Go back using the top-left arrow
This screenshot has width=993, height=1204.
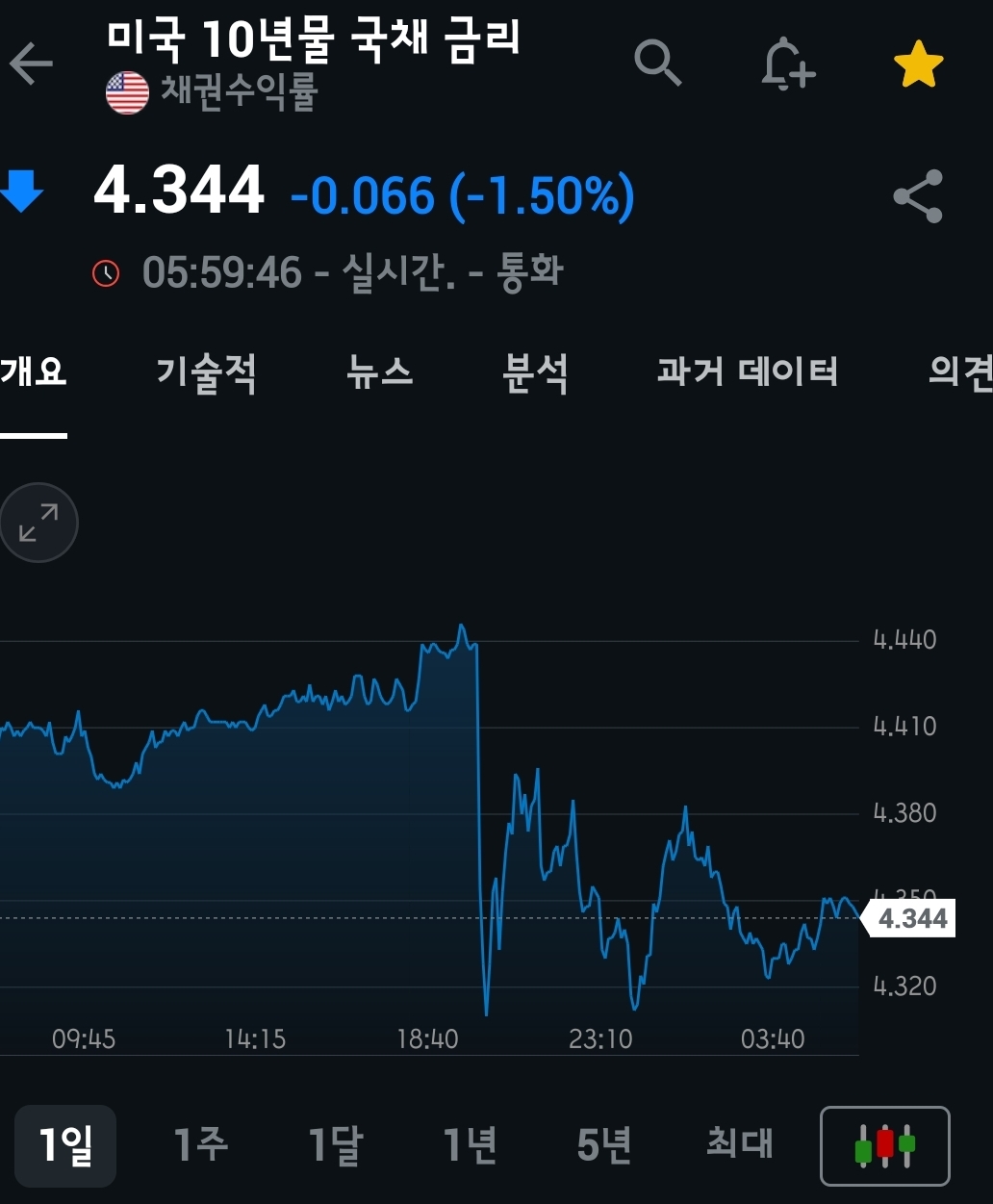[x=31, y=65]
